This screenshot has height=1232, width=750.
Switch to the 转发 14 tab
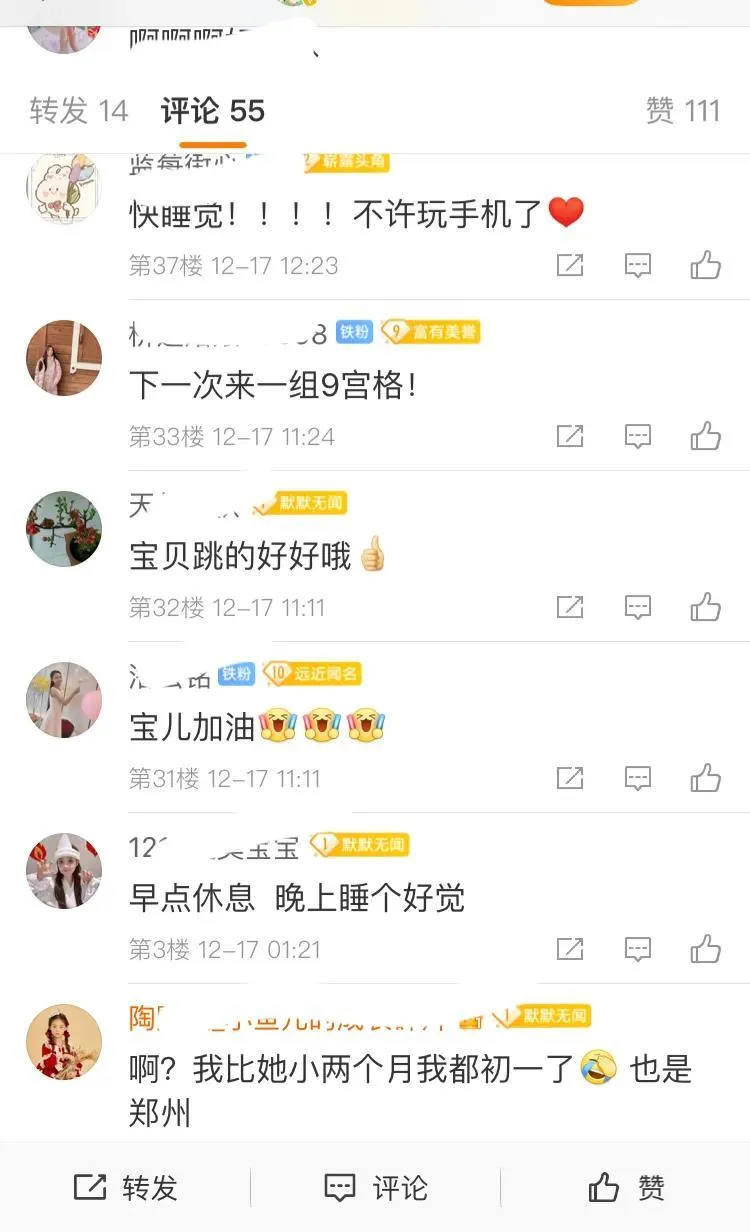79,111
